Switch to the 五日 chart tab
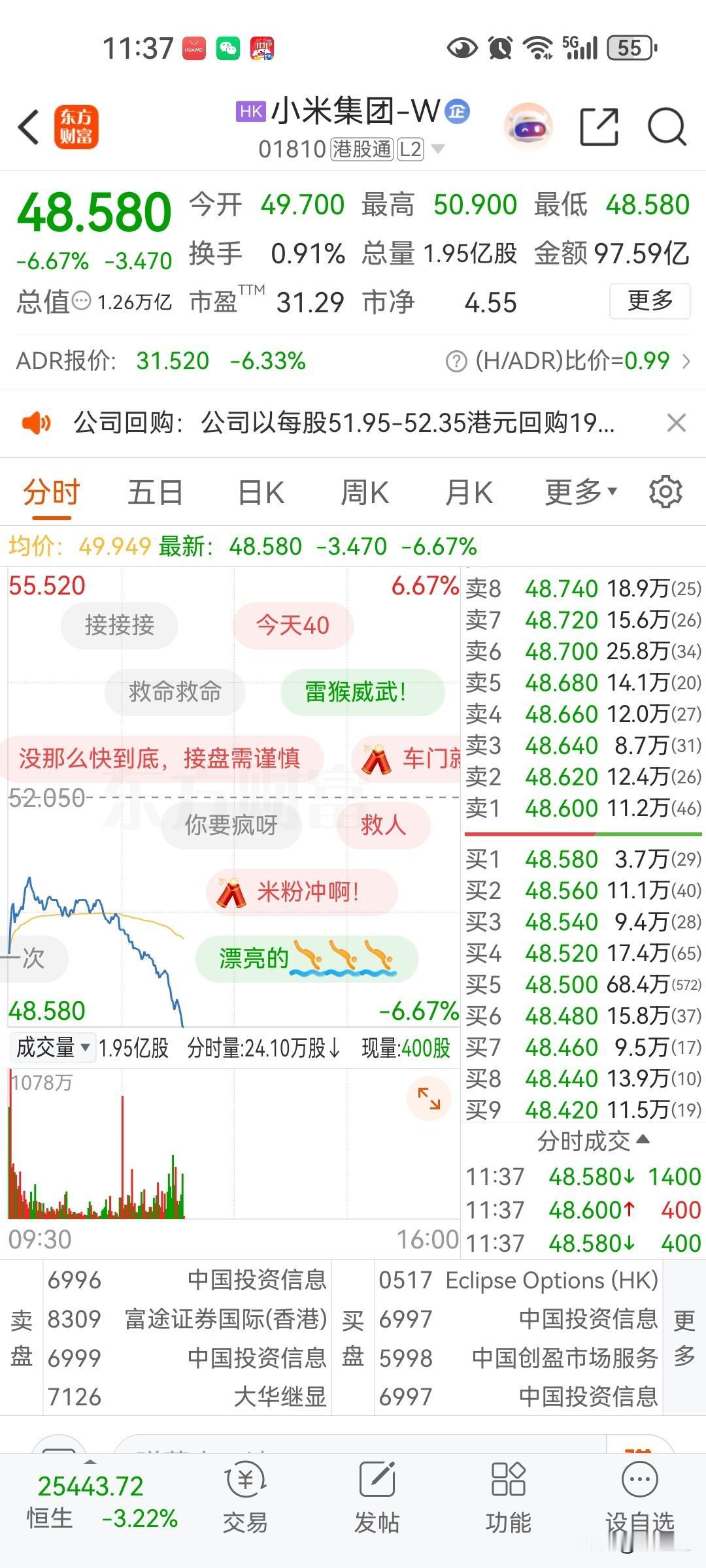The image size is (706, 1568). [155, 493]
